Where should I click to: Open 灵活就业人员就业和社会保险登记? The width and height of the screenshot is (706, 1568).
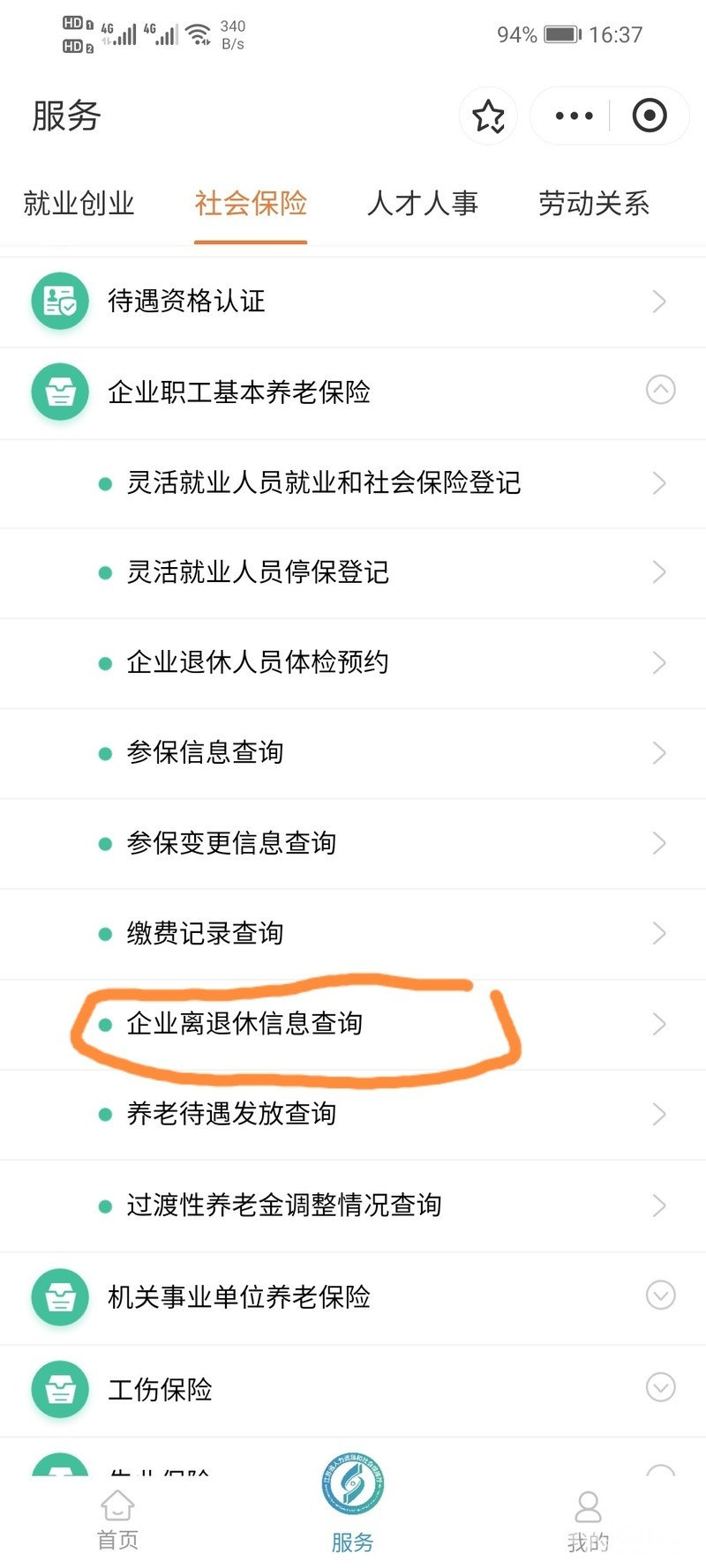coord(353,482)
